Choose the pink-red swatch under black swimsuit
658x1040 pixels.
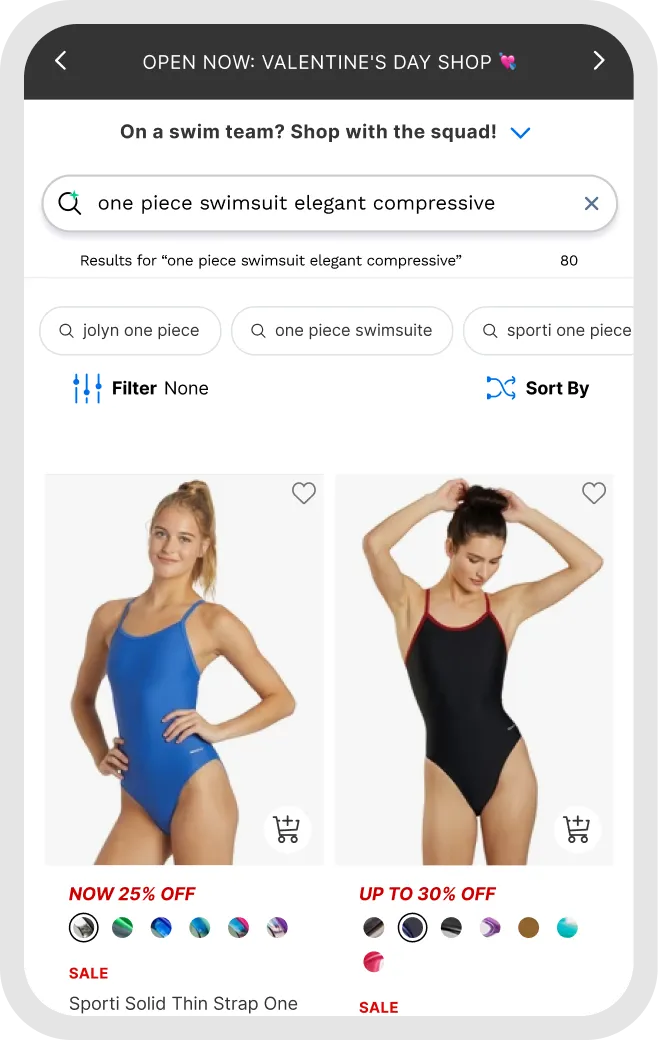pos(373,962)
